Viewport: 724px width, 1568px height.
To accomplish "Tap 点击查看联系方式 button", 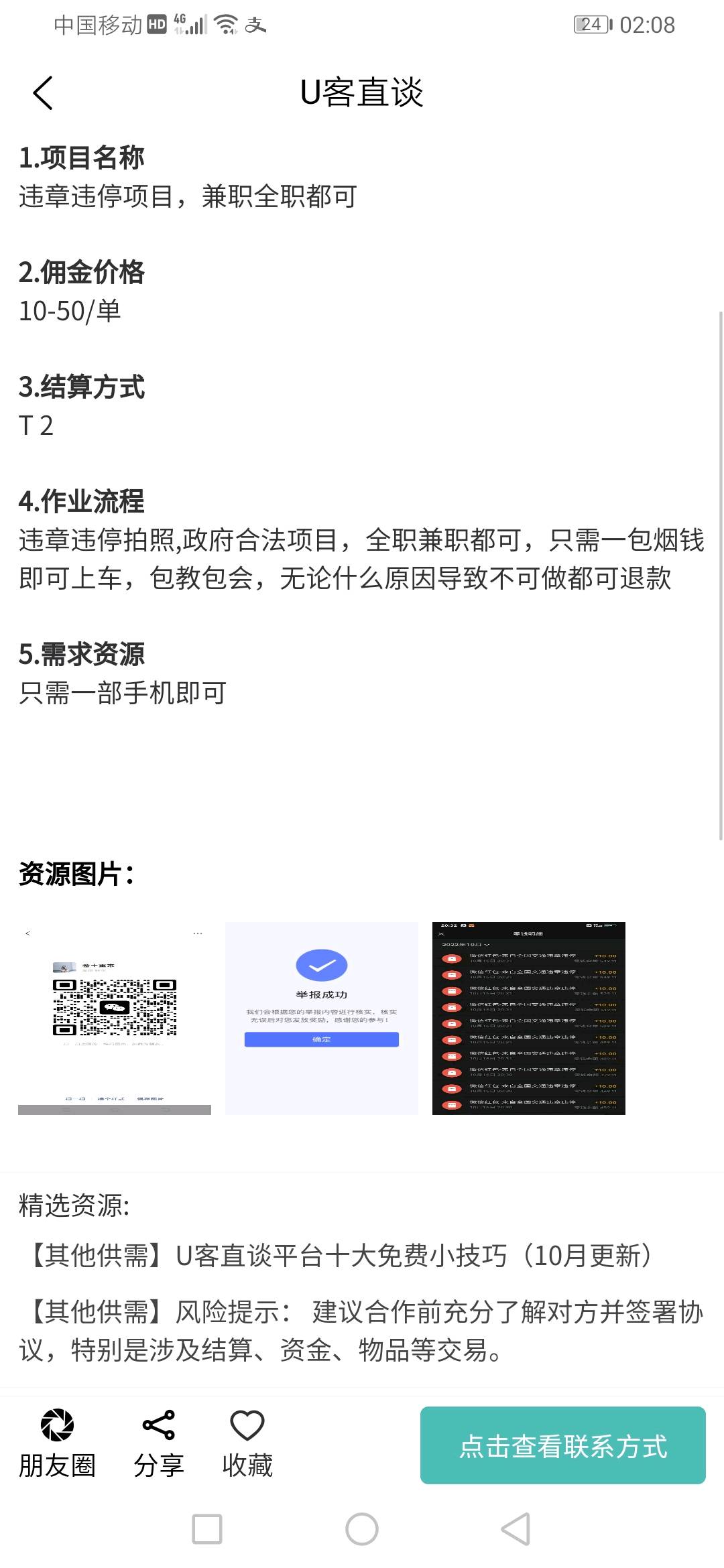I will pyautogui.click(x=563, y=1445).
